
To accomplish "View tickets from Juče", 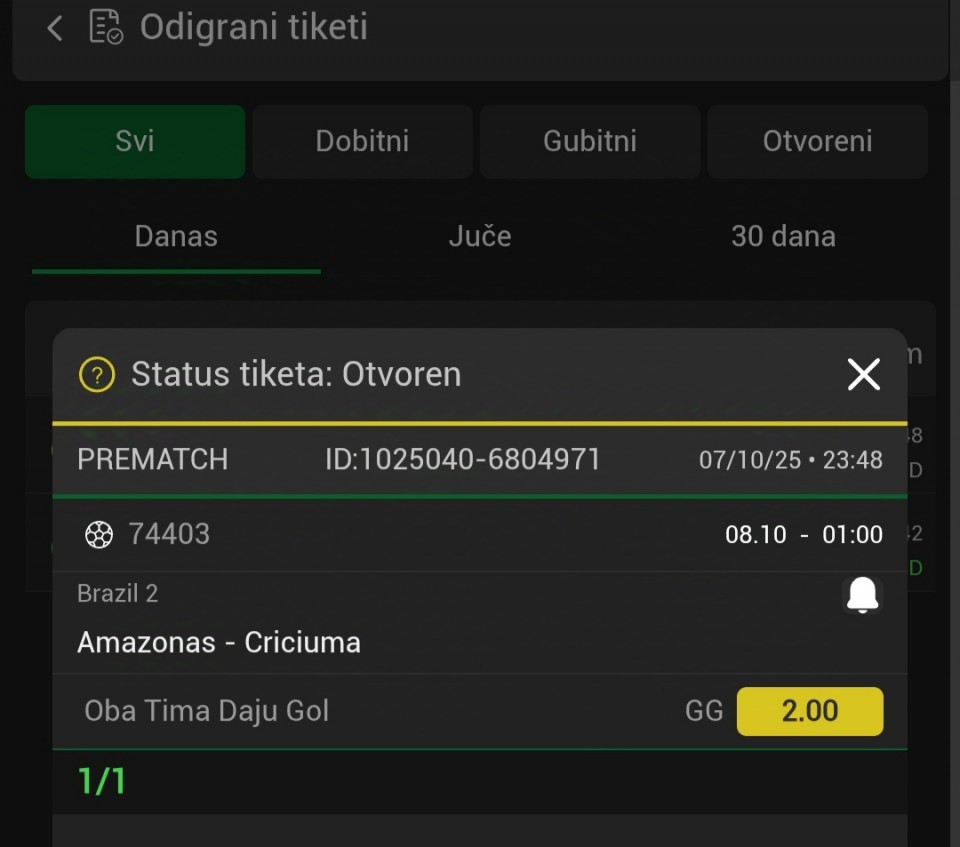I will pos(480,237).
